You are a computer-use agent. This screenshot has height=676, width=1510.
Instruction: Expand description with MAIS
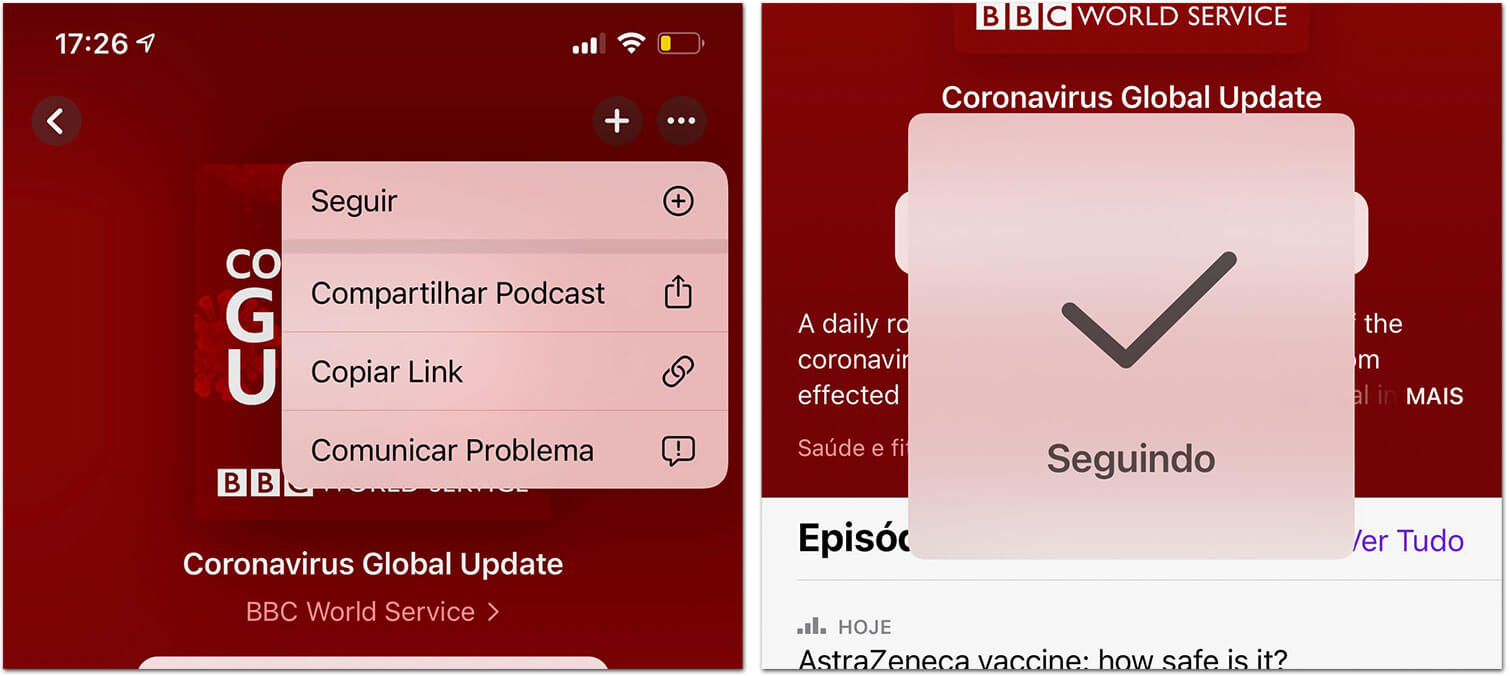click(x=1434, y=397)
